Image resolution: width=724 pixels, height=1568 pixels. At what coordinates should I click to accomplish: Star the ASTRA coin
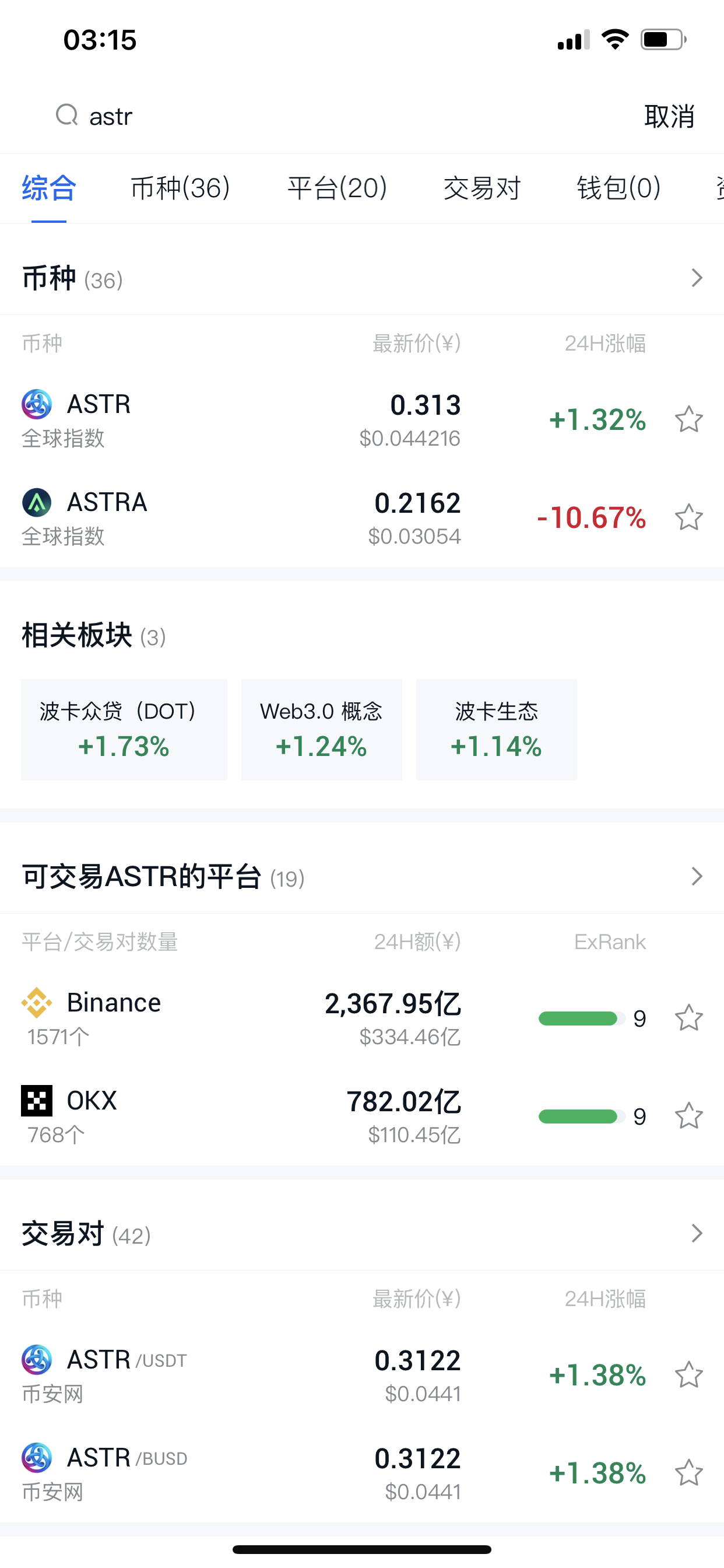(688, 517)
